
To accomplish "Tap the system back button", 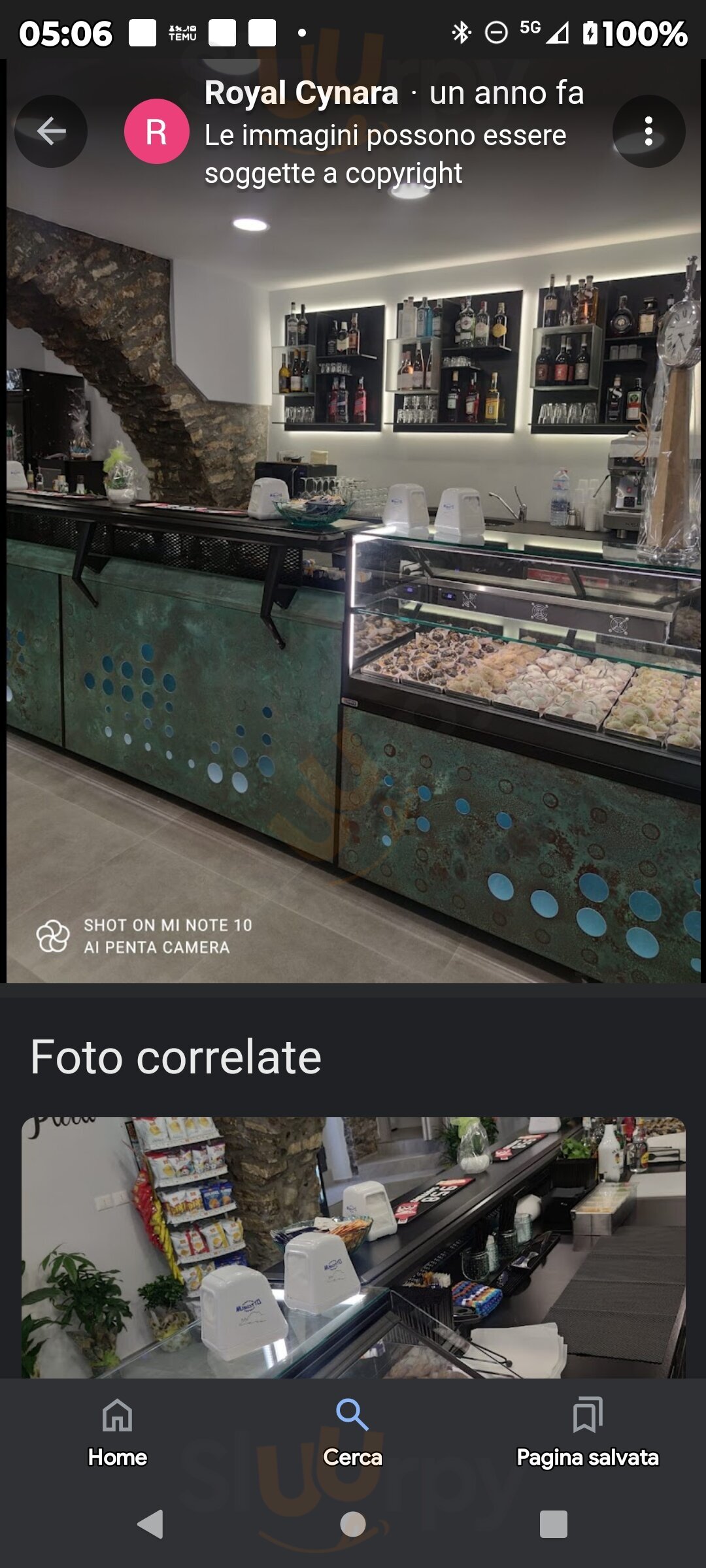I will click(150, 1525).
